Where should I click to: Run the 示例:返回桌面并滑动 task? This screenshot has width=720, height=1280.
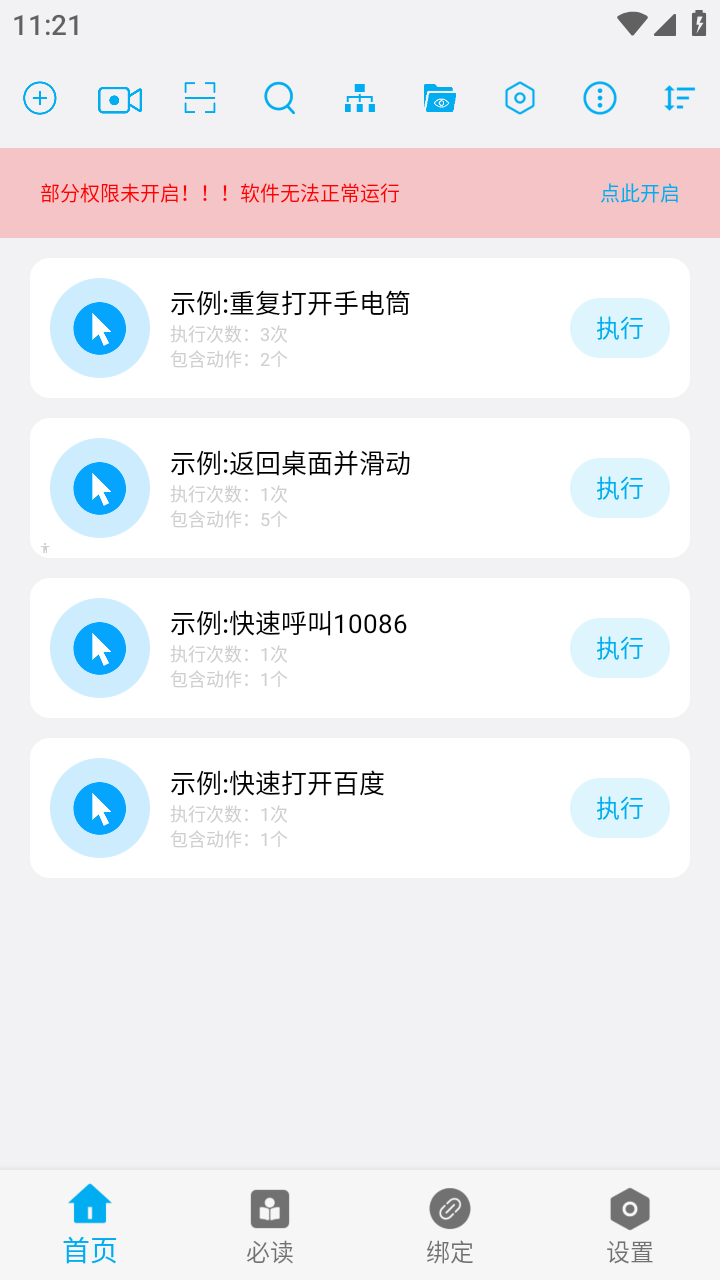tap(619, 488)
